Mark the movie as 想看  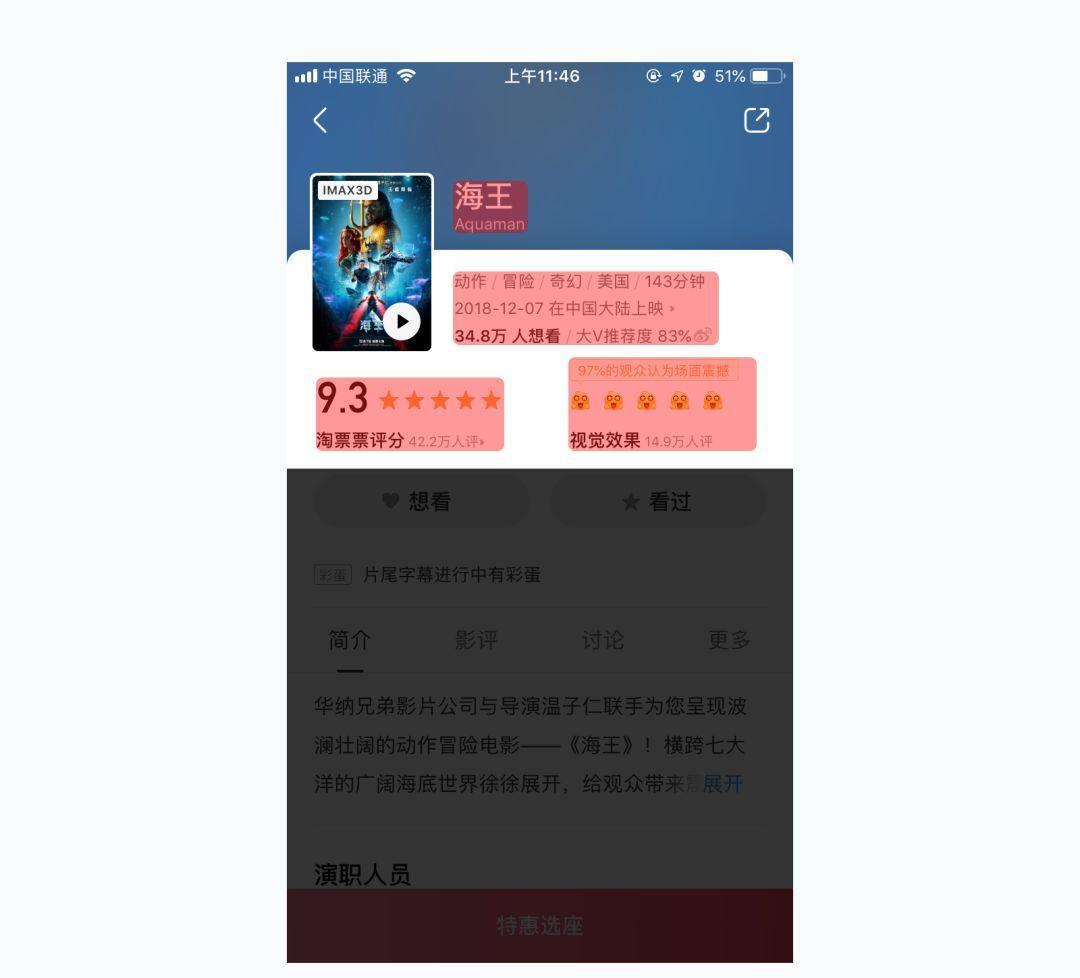(x=421, y=502)
